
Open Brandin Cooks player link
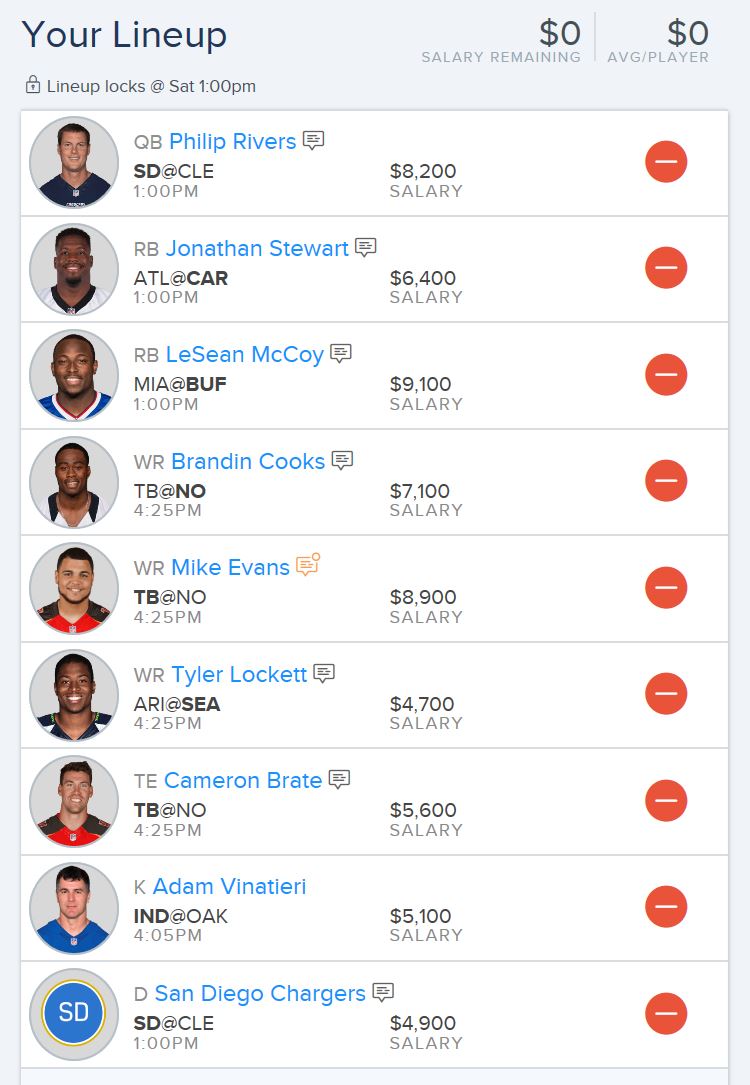pyautogui.click(x=247, y=461)
